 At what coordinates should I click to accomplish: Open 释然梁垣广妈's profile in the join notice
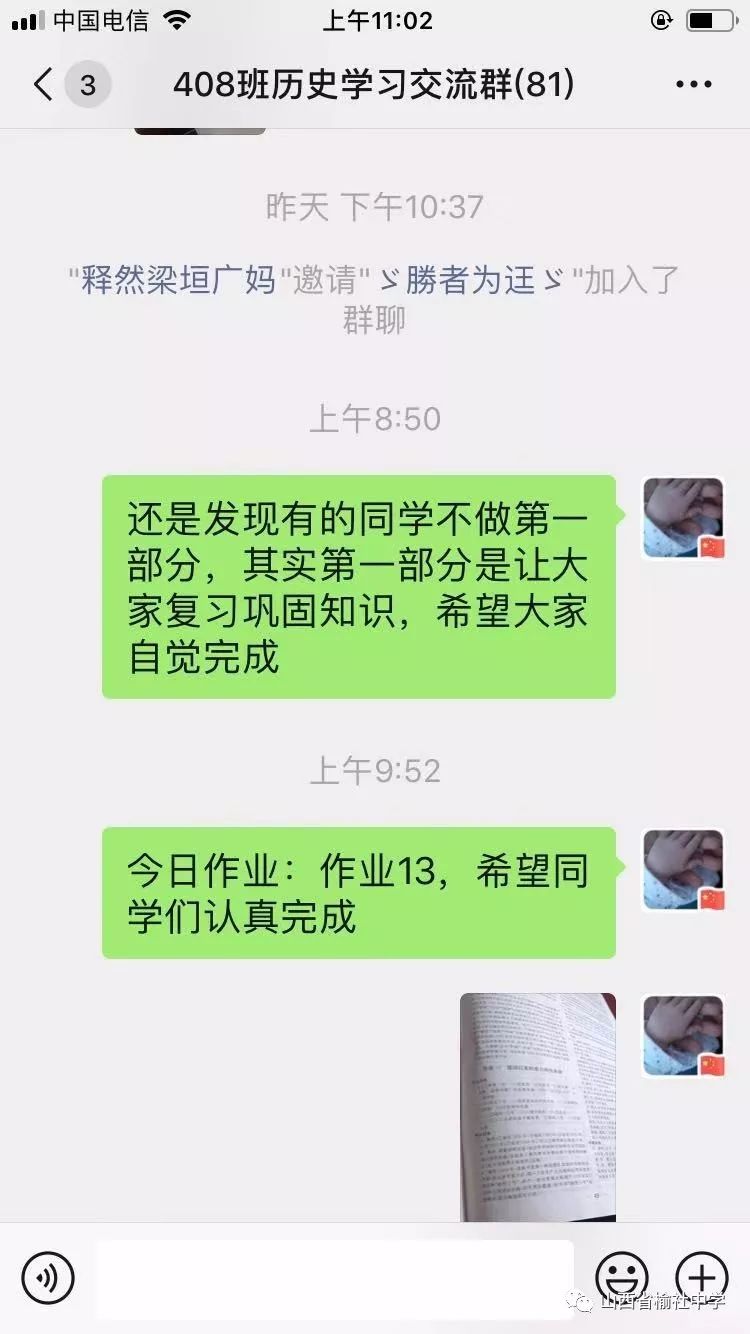coord(178,280)
